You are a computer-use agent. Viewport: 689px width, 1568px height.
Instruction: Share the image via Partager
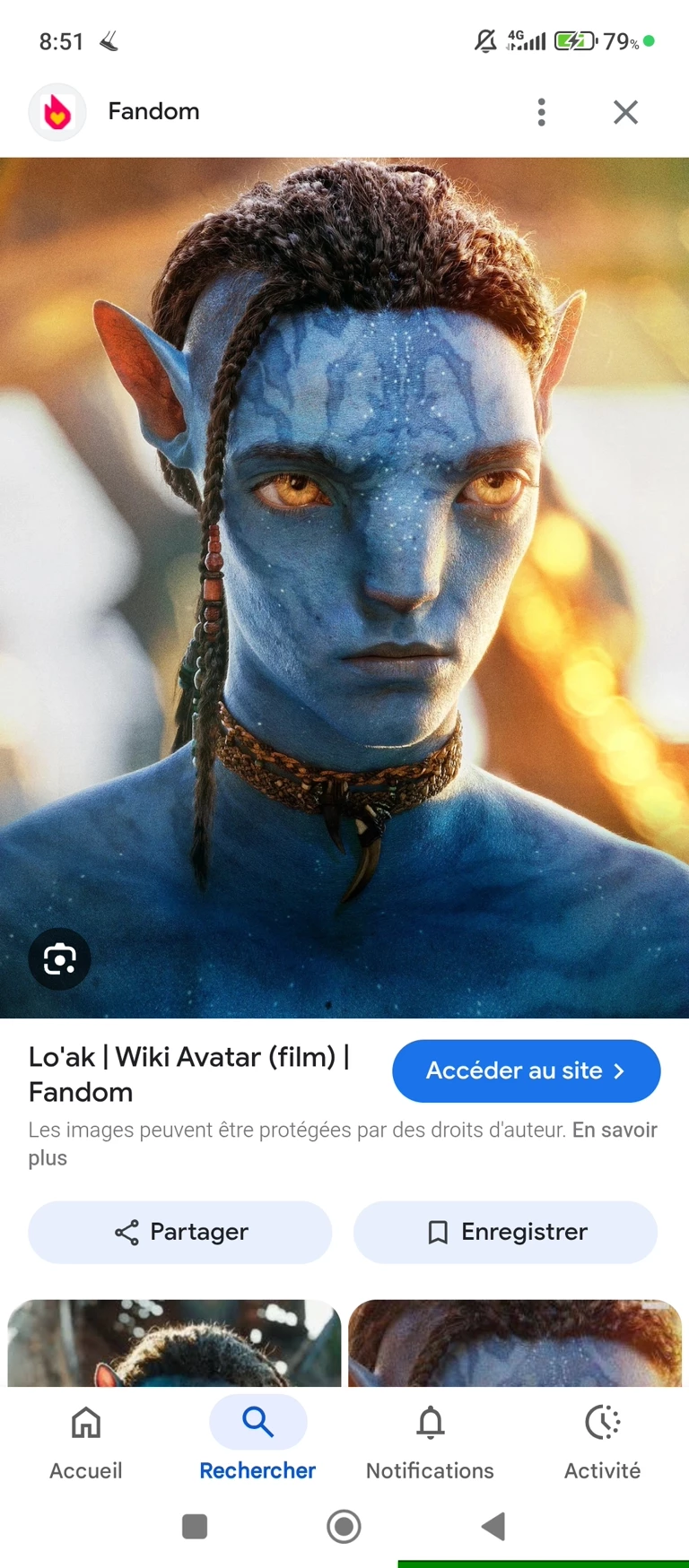tap(180, 1232)
